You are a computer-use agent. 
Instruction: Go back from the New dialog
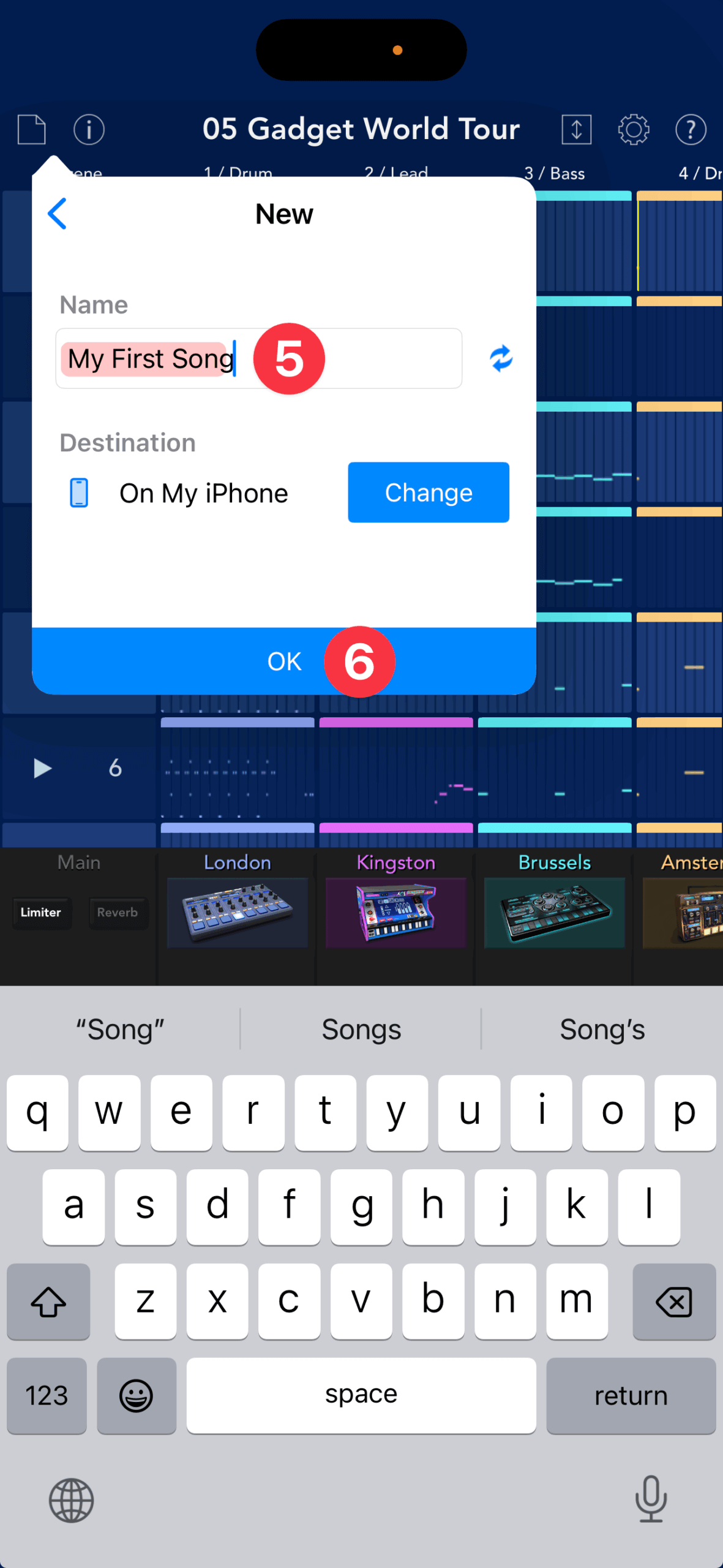coord(58,214)
